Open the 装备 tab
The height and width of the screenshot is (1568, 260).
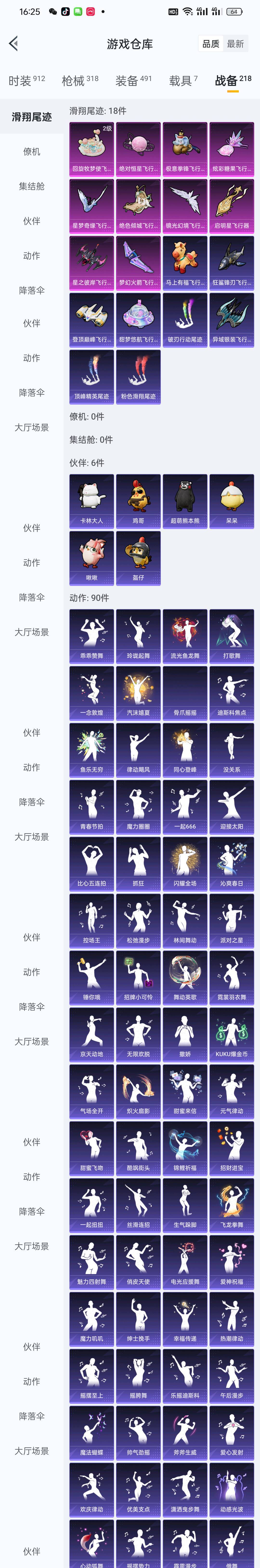coord(133,80)
